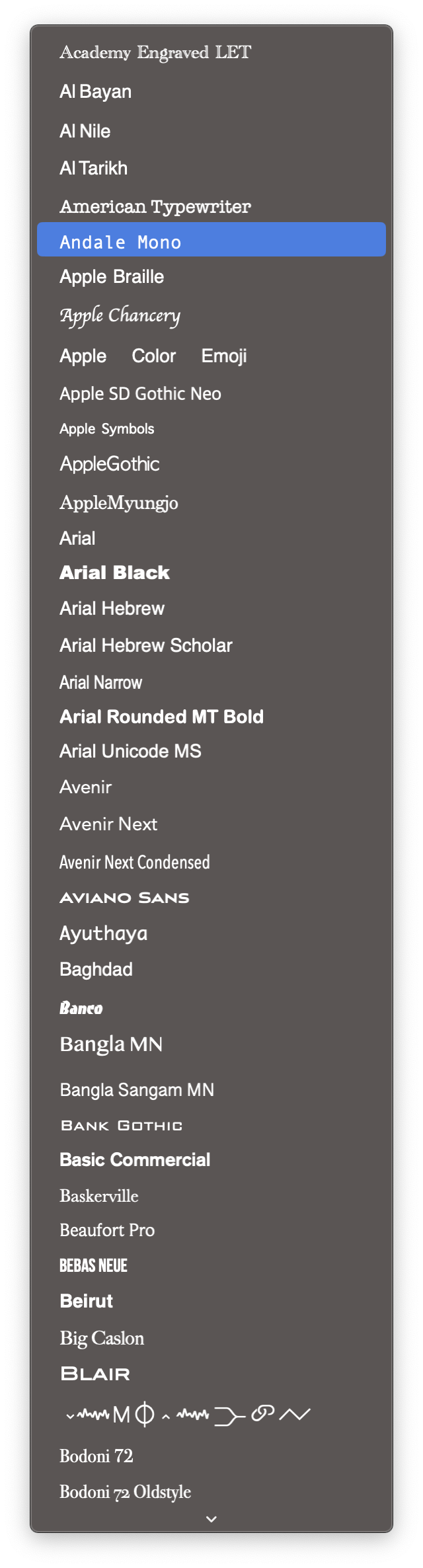Select Arial Rounded MT Bold
This screenshot has height=1568, width=423.
point(211,717)
